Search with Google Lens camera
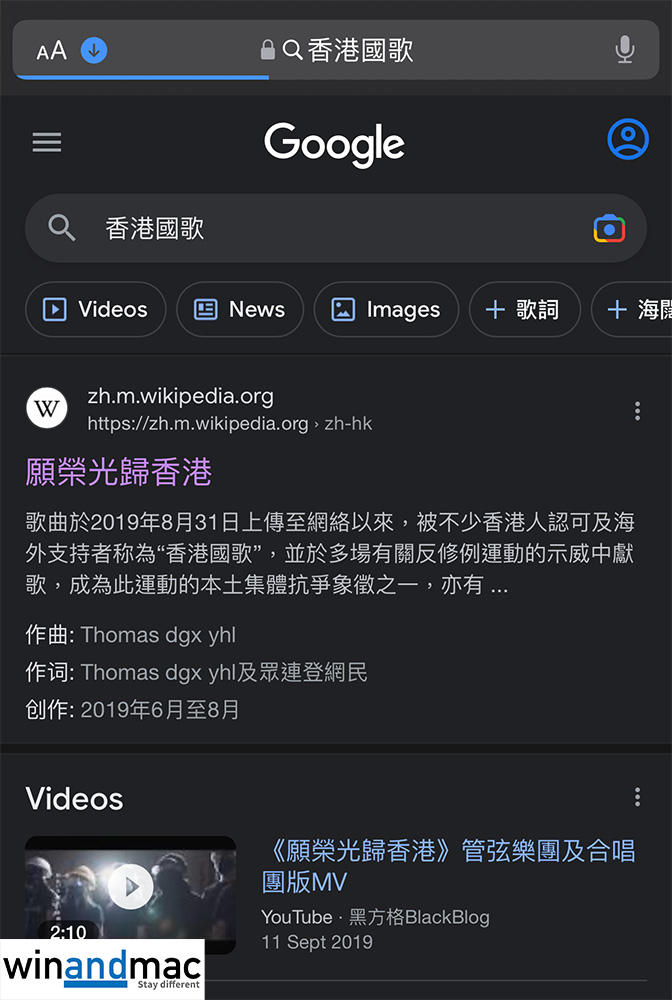 pyautogui.click(x=609, y=228)
